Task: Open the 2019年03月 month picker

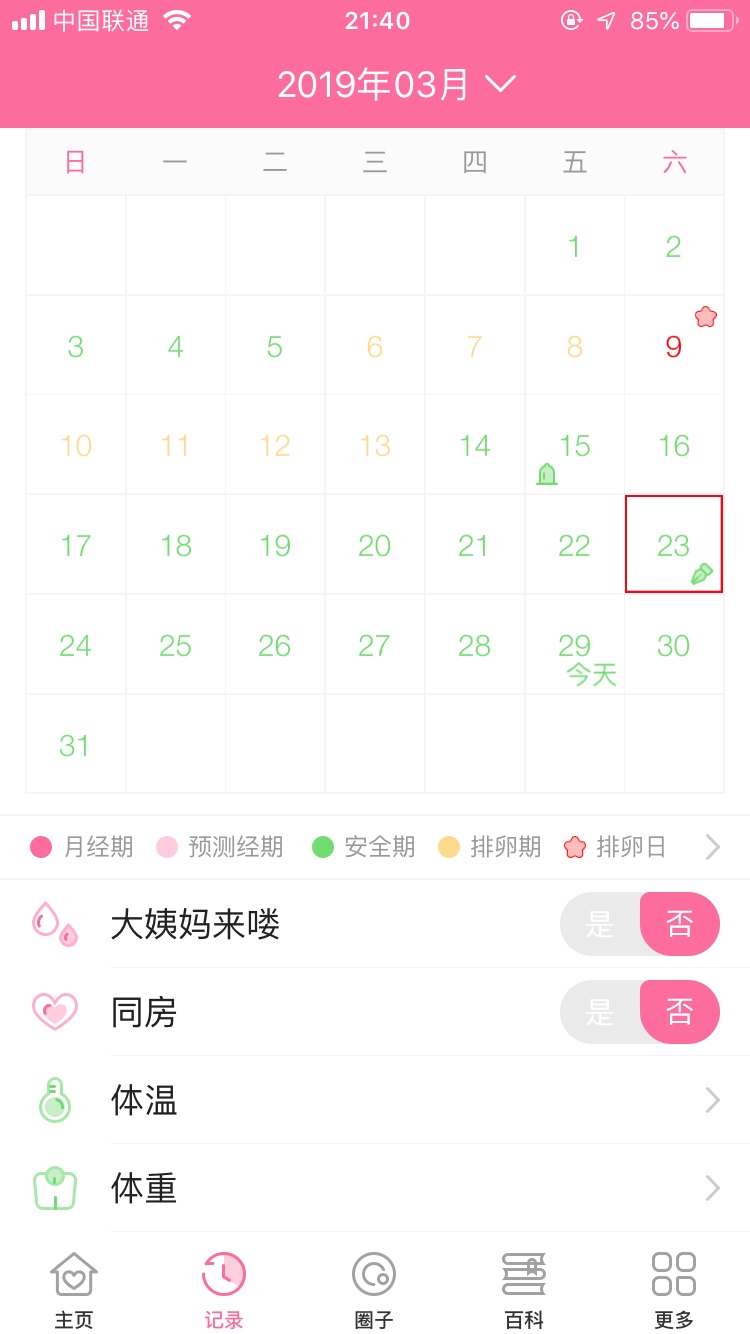Action: click(x=396, y=85)
